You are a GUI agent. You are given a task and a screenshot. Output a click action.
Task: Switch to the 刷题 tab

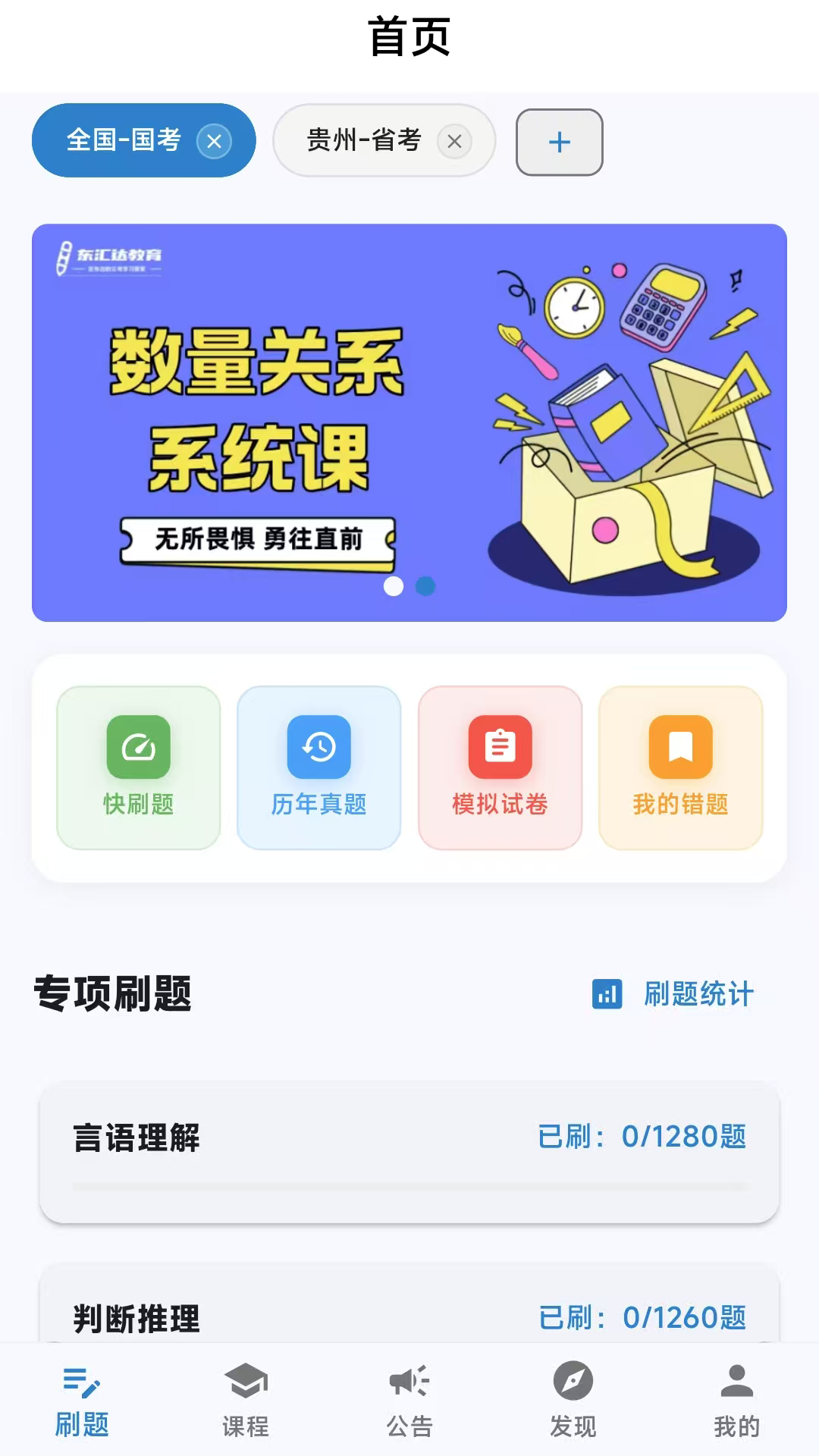point(80,1401)
